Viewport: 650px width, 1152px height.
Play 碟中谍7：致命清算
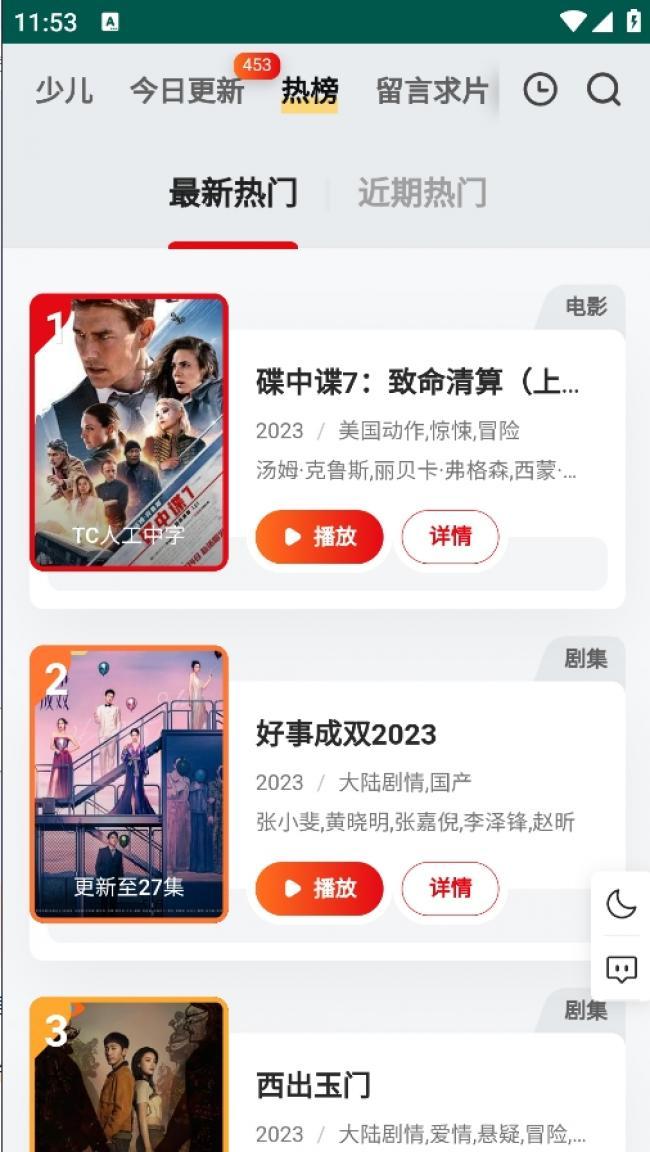[319, 536]
